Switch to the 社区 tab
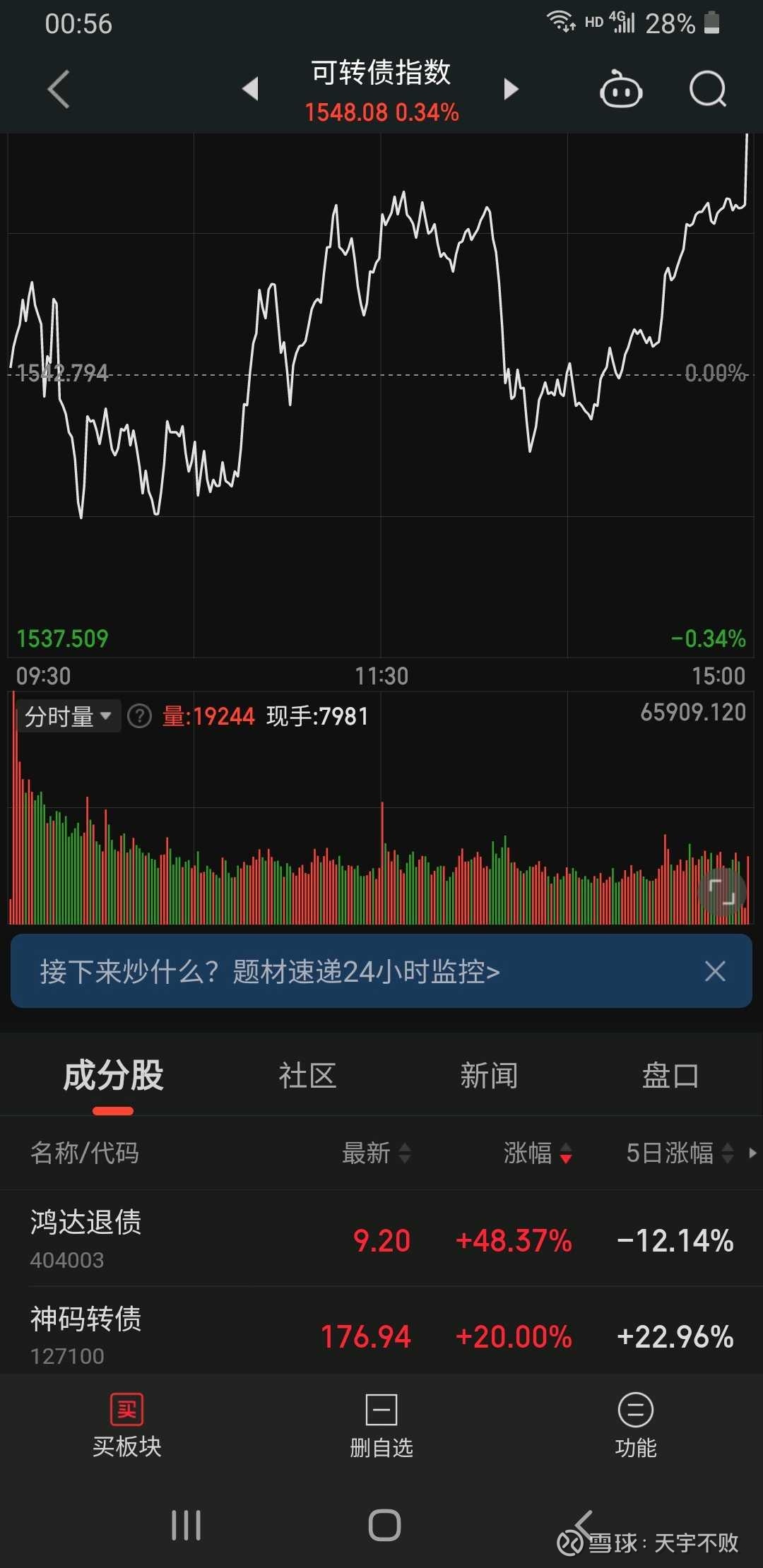763x1568 pixels. [x=307, y=1075]
